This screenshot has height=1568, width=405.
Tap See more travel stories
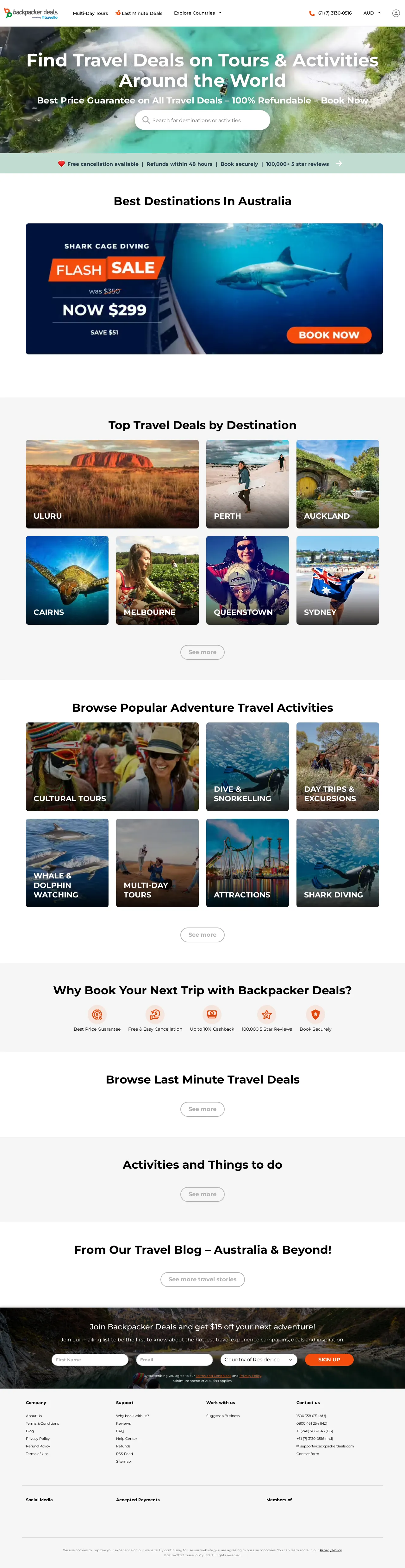202,1279
